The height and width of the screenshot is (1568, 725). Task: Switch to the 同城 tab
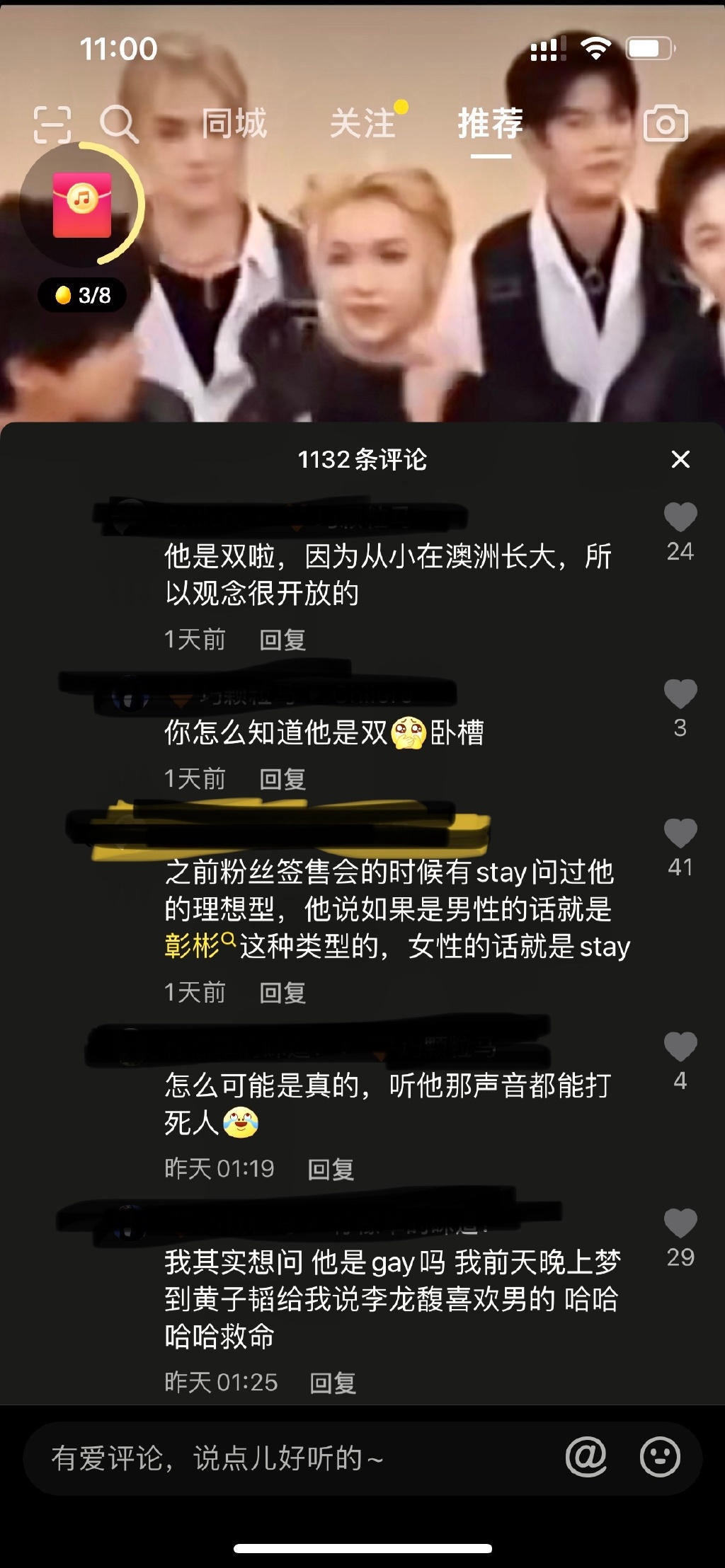pos(234,124)
